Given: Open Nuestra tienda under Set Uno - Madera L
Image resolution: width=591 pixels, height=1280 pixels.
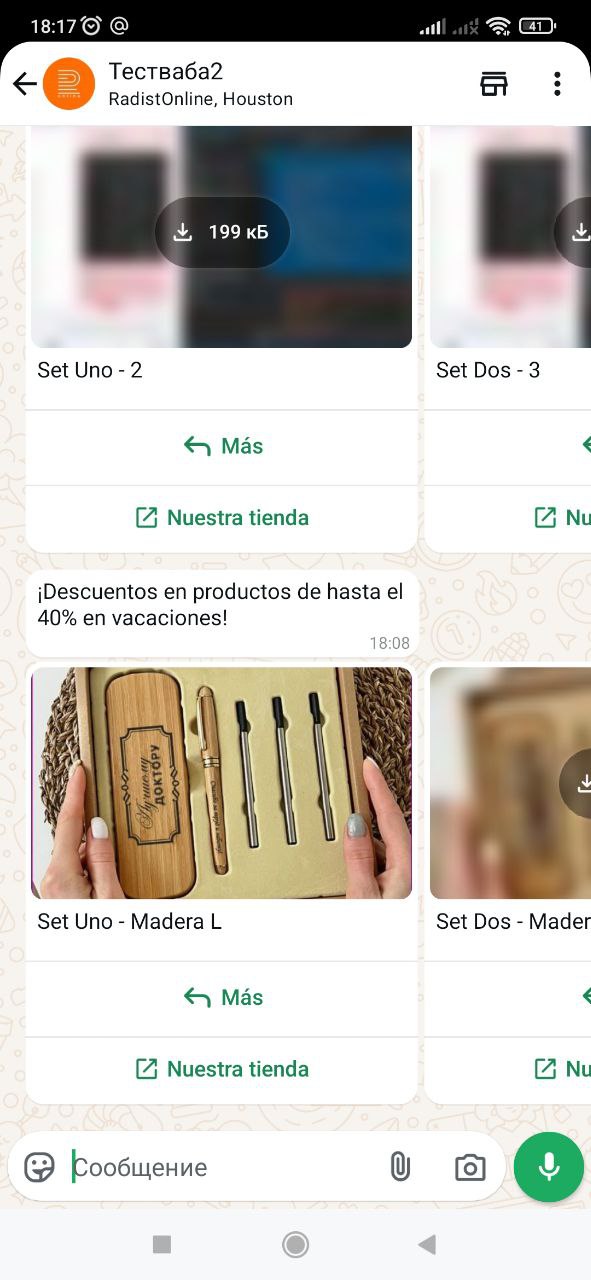Looking at the screenshot, I should [x=222, y=1069].
